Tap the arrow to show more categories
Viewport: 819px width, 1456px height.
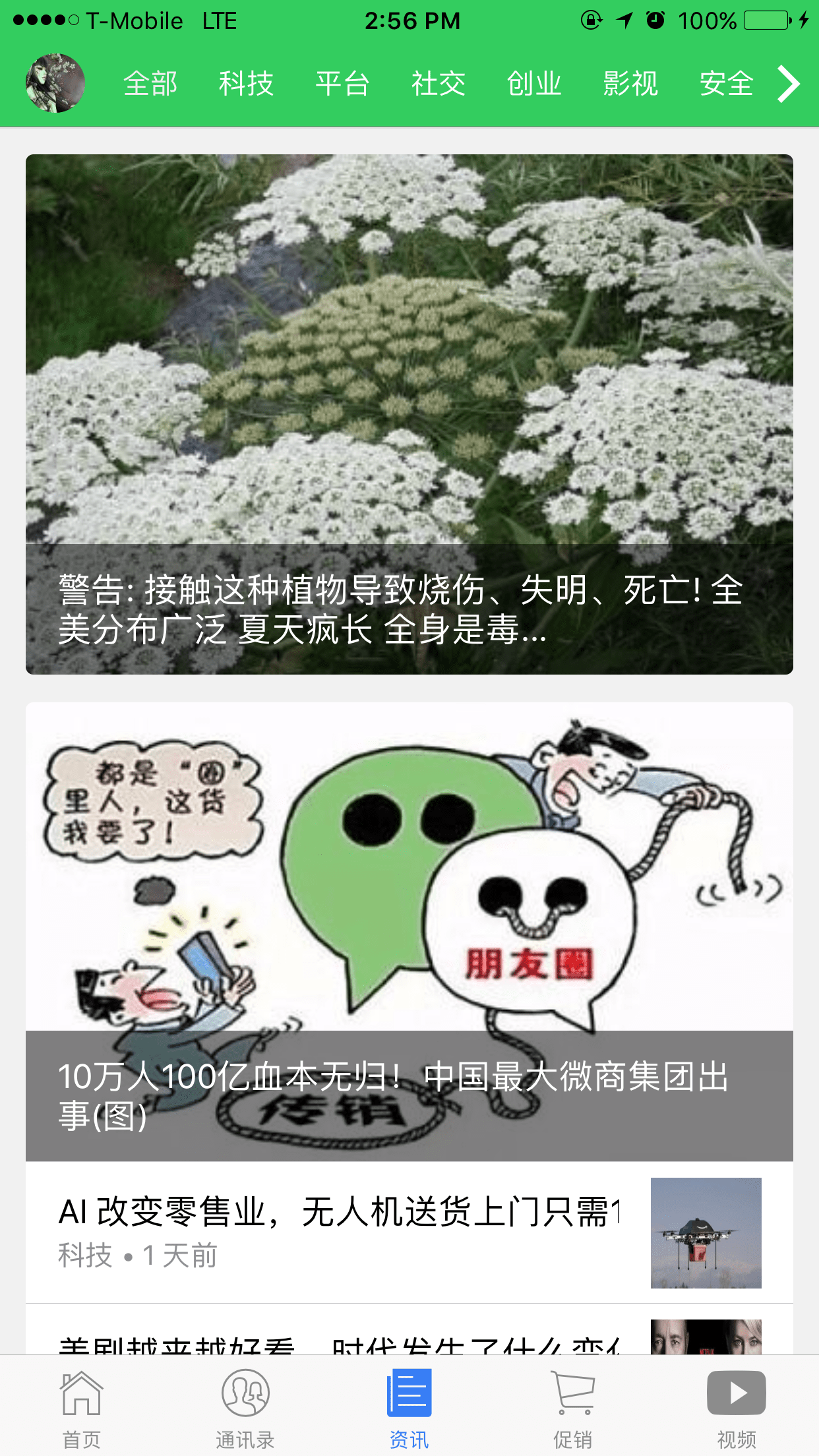point(788,84)
